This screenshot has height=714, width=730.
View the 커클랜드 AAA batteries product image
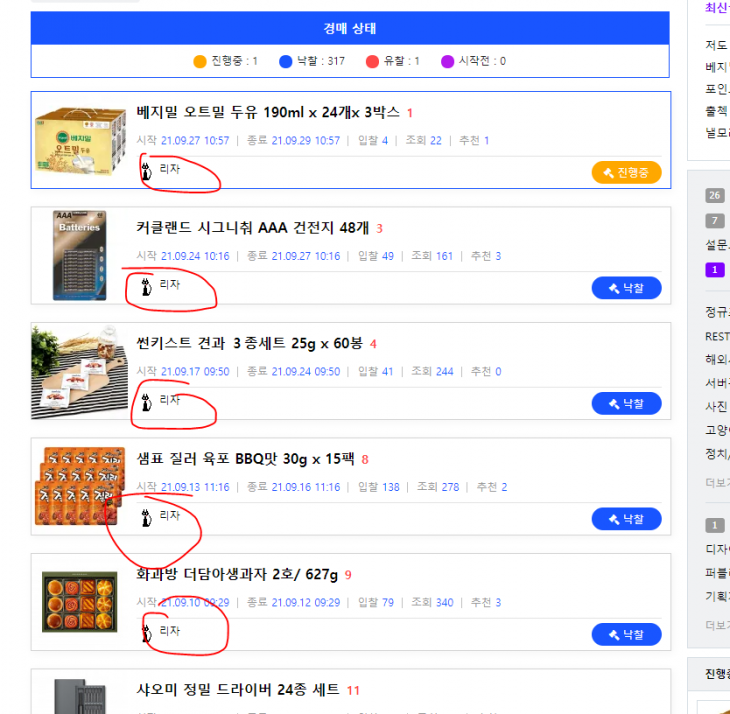tap(79, 255)
